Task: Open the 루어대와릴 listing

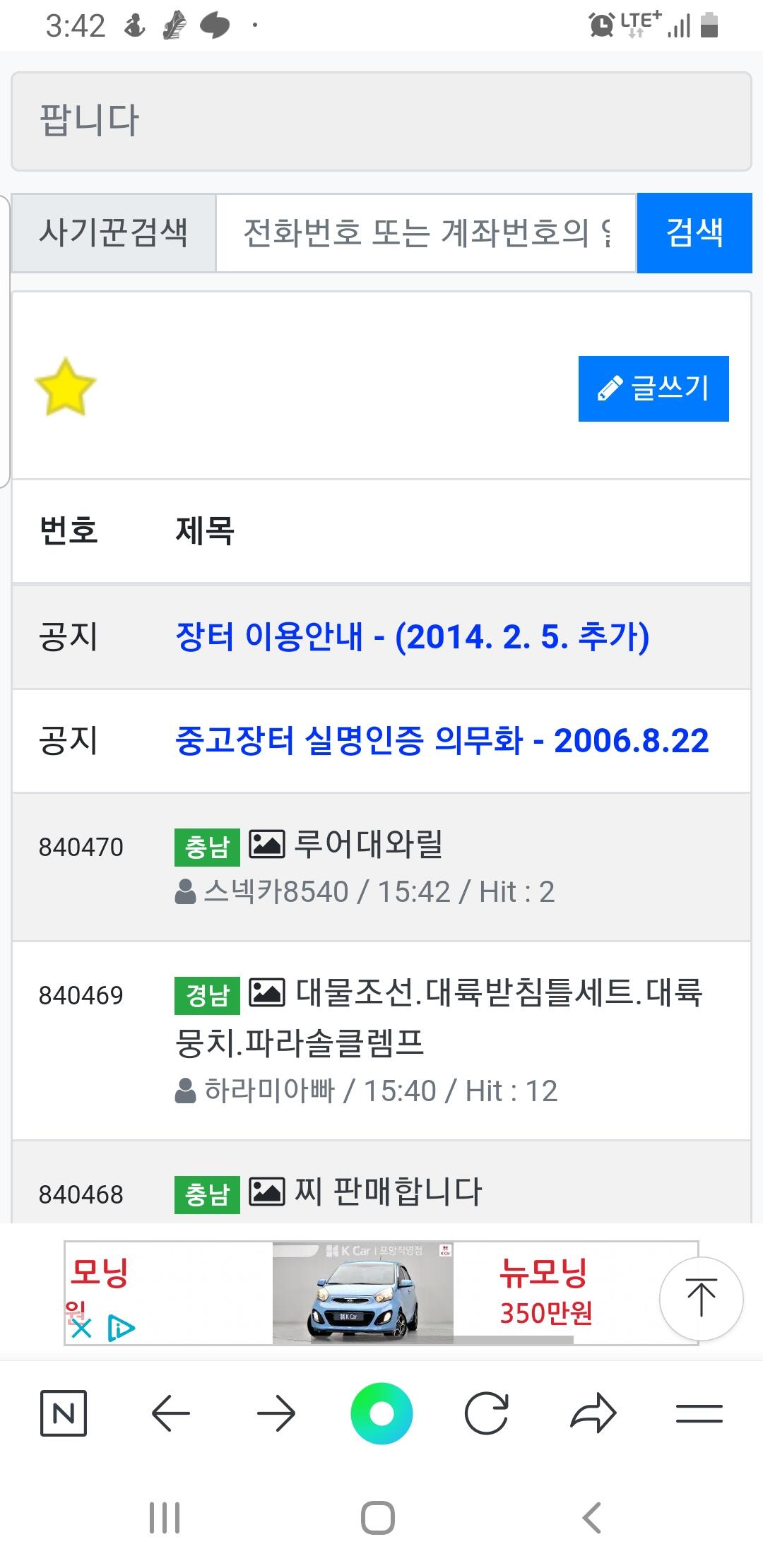Action: pyautogui.click(x=368, y=844)
